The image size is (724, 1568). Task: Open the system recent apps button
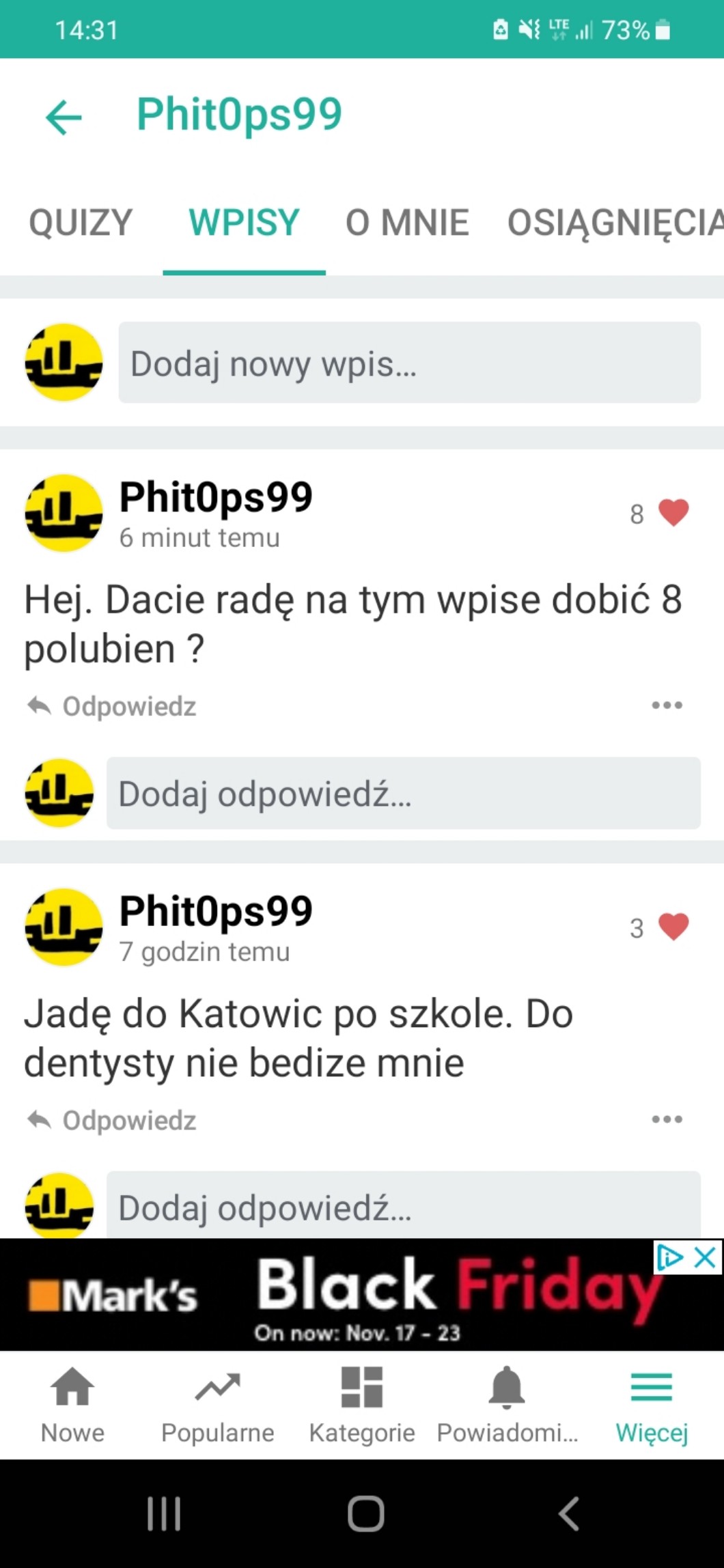[x=164, y=1513]
